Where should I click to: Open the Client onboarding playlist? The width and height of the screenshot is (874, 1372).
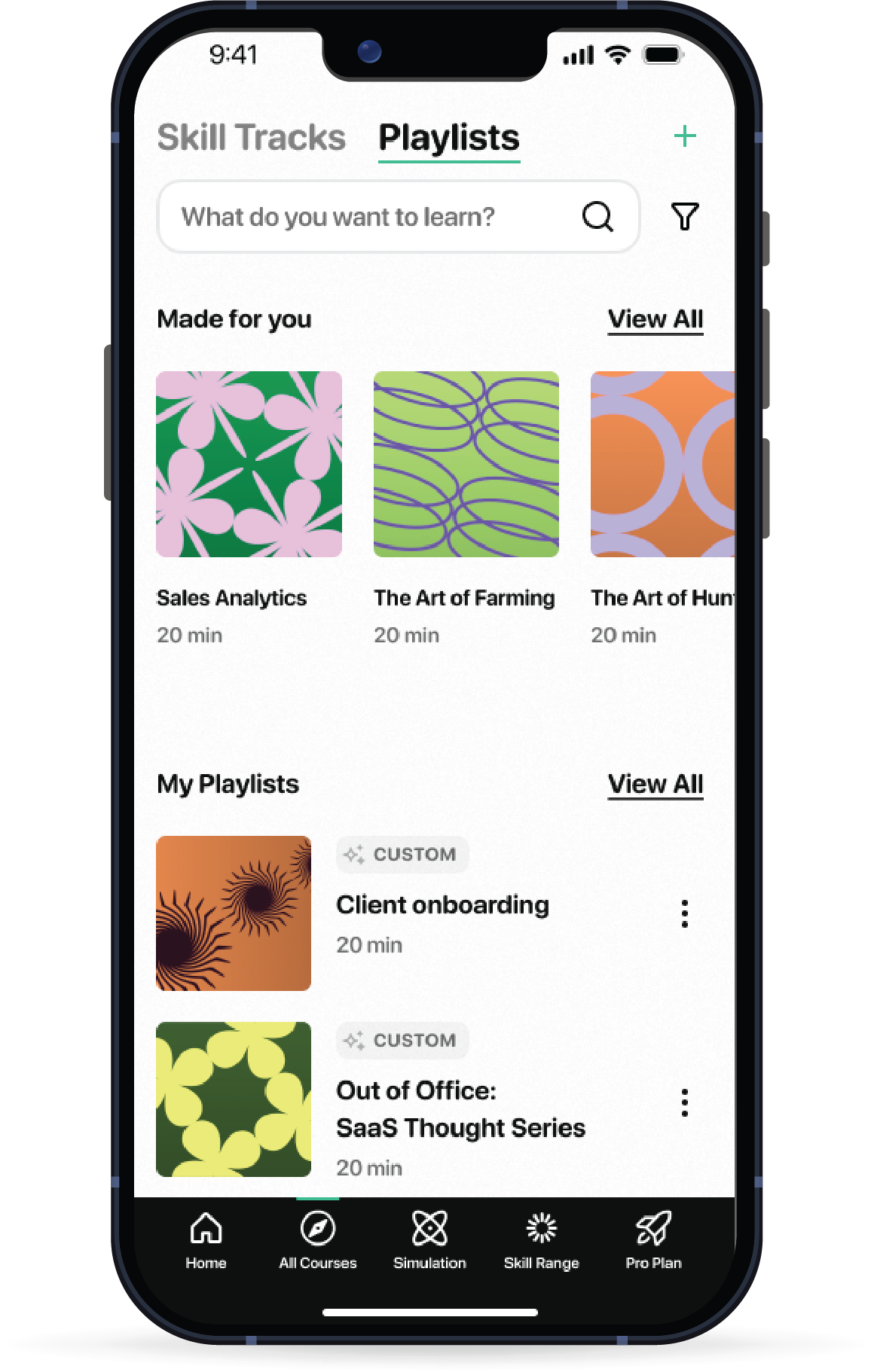(x=442, y=904)
